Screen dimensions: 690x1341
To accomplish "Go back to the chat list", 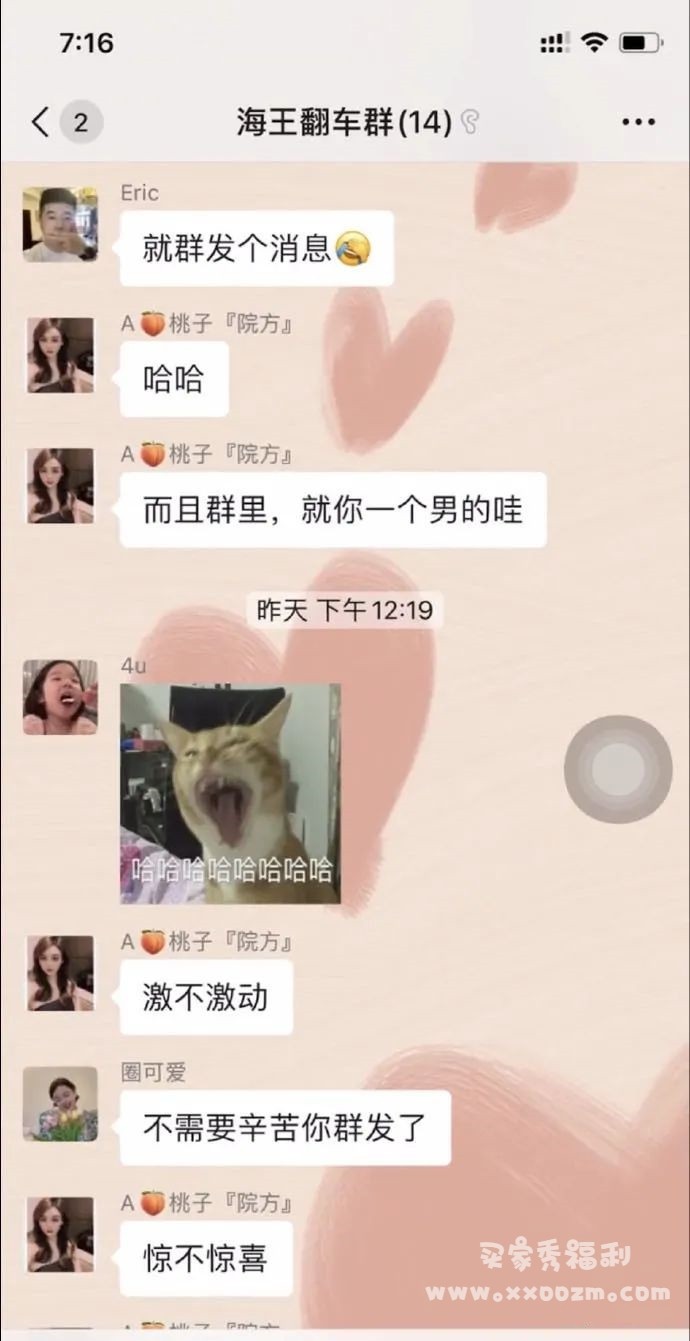I will [40, 123].
